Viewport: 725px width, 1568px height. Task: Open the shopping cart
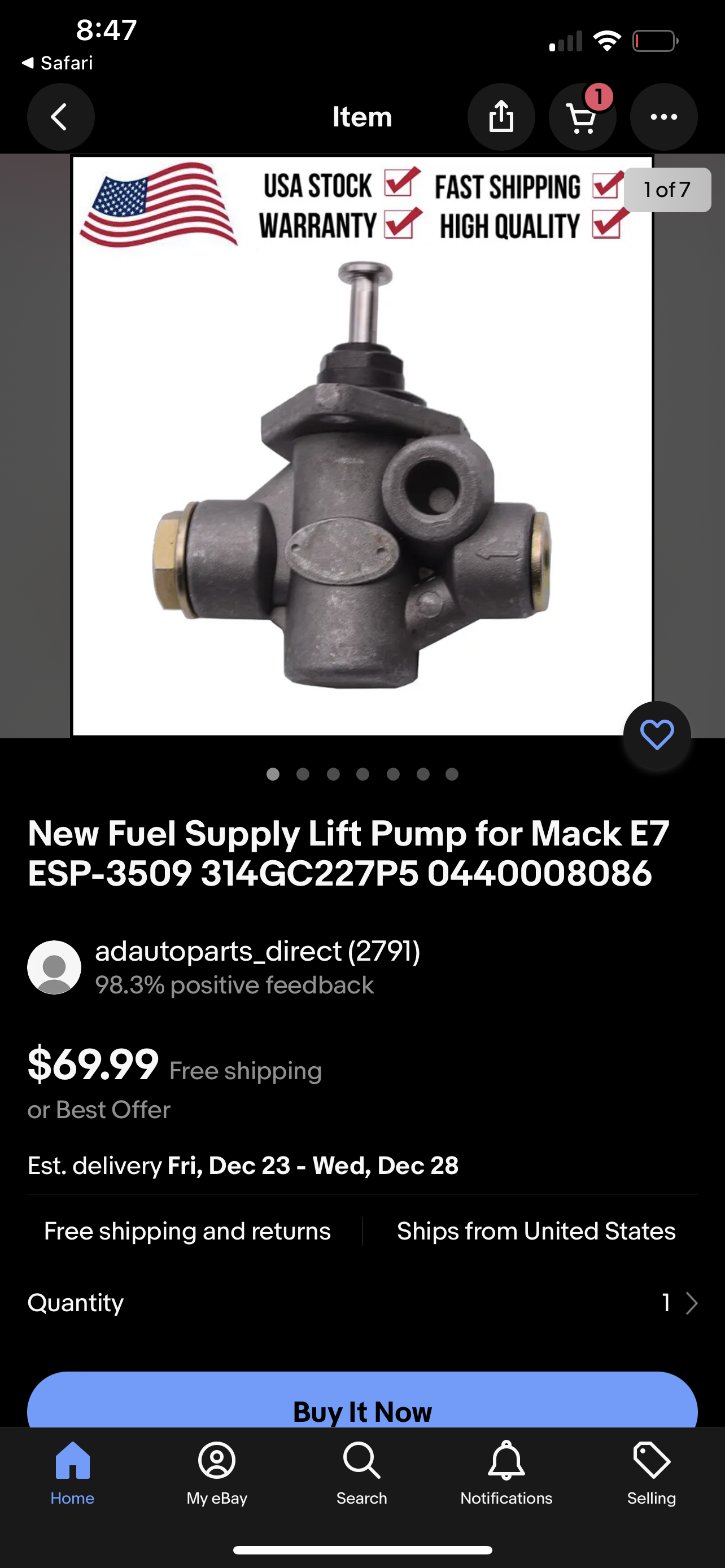point(583,117)
